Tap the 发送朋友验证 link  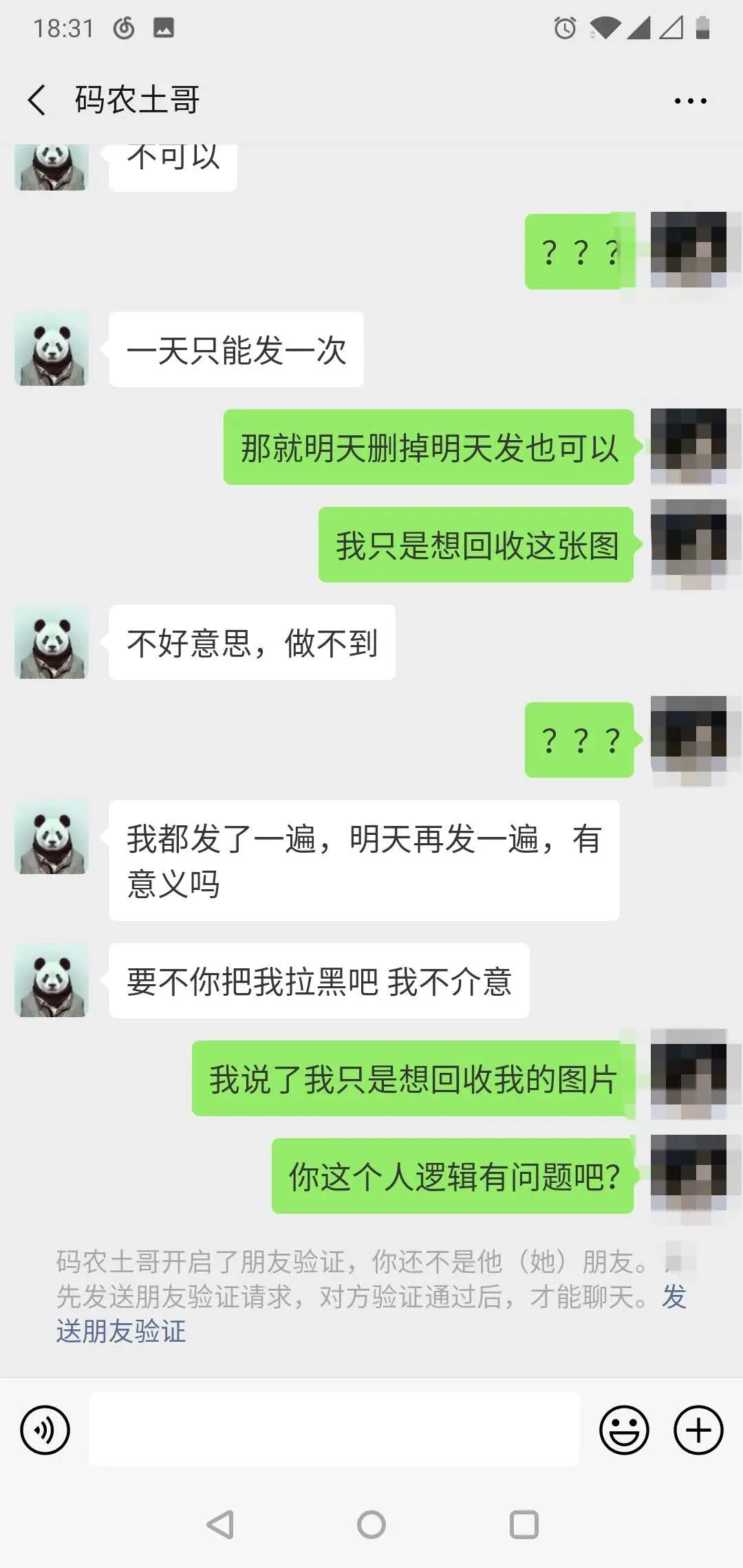[x=121, y=1332]
